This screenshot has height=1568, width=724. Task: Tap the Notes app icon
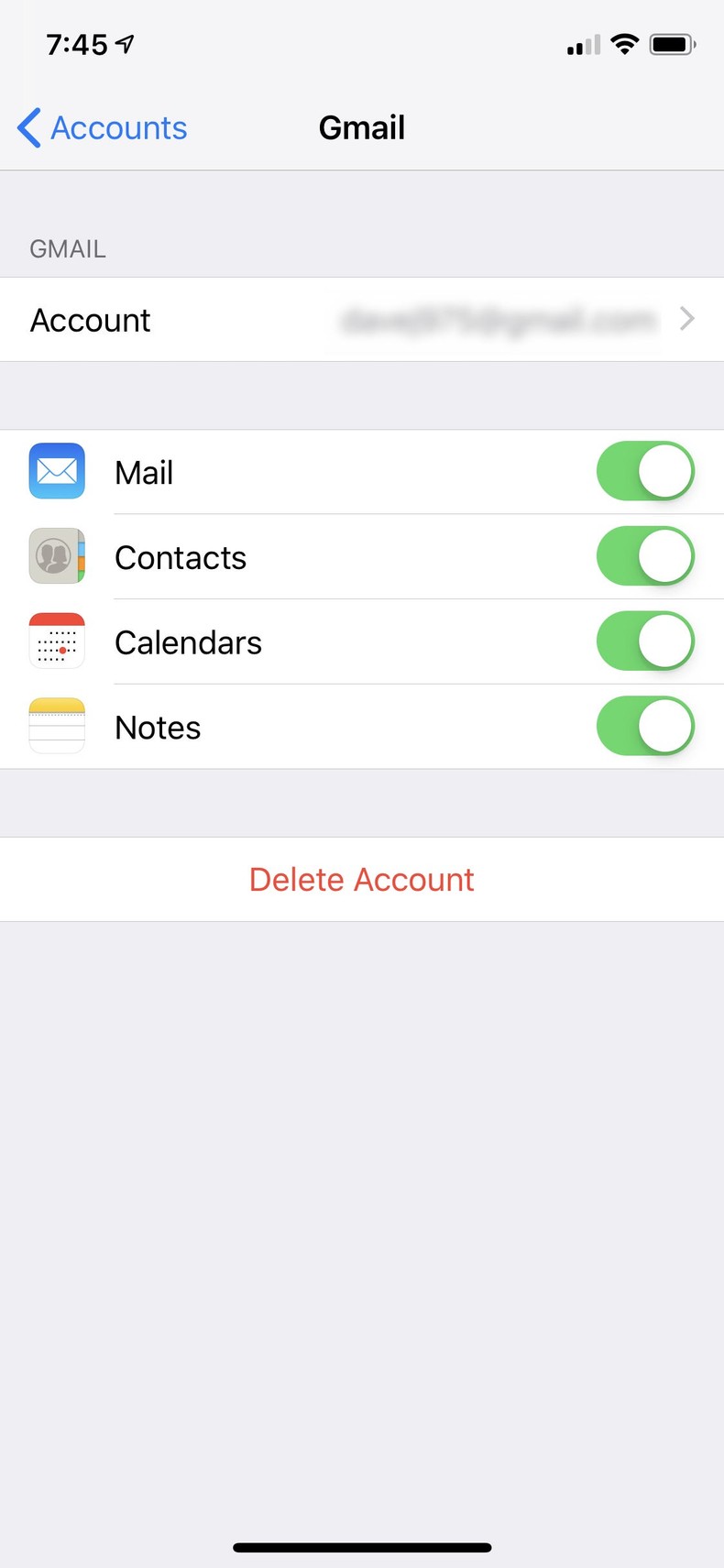[x=57, y=726]
